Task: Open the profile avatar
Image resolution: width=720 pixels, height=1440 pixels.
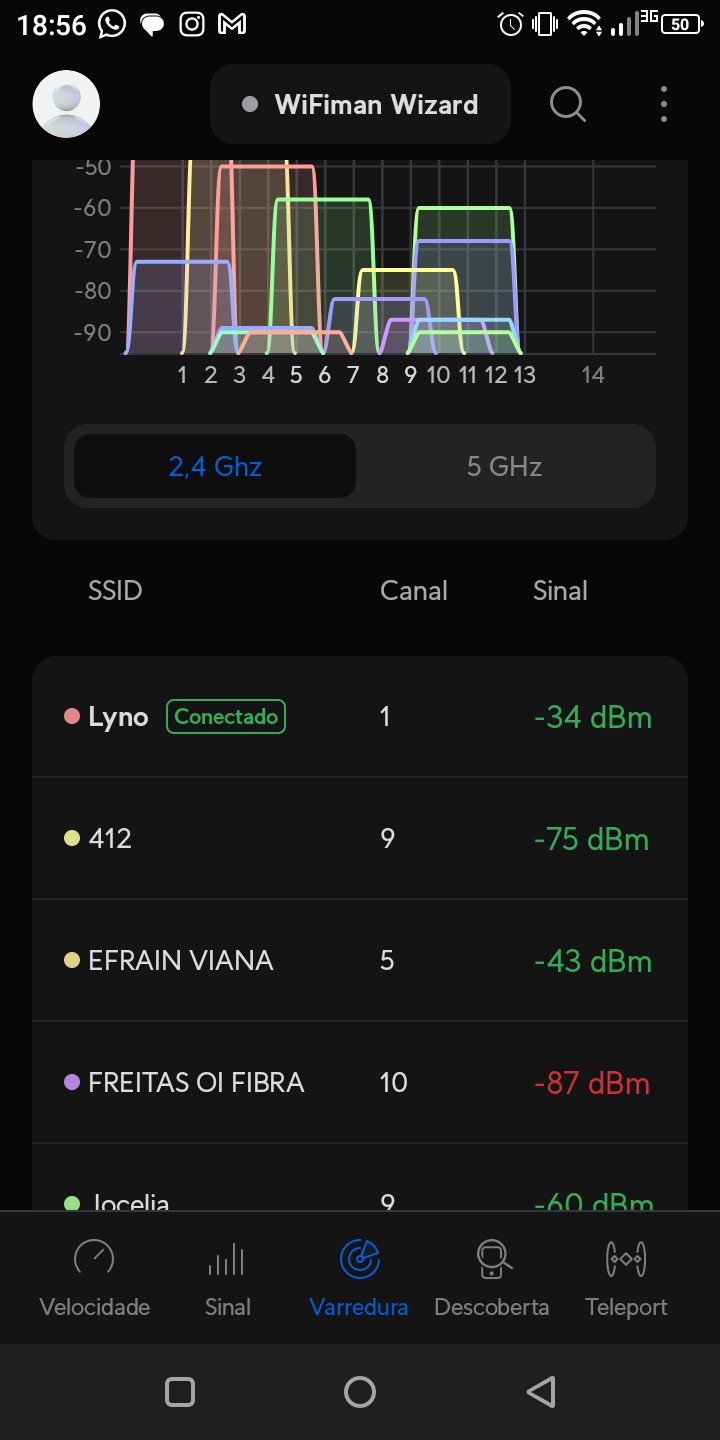Action: tap(66, 104)
